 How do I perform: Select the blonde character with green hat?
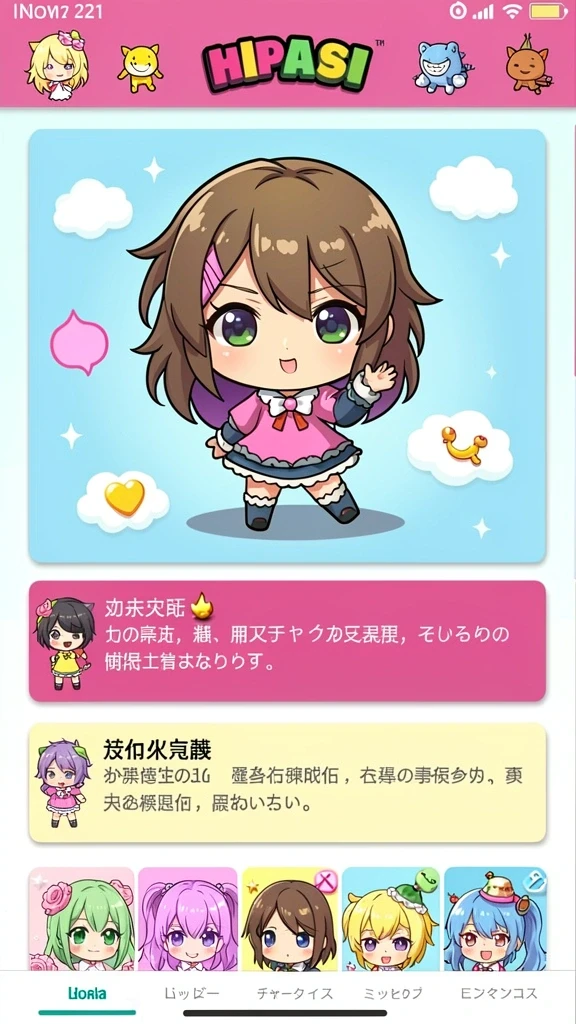[391, 918]
